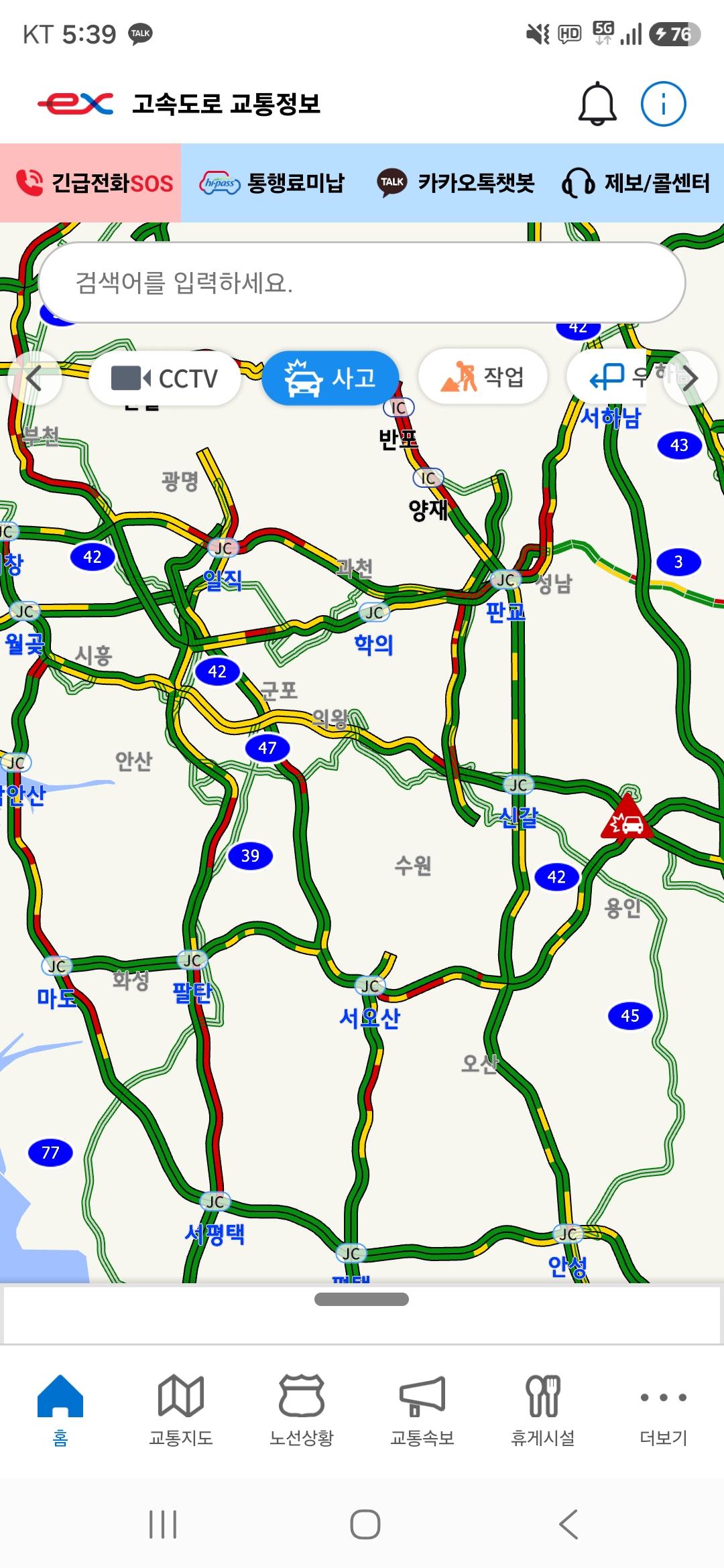Switch to the 교통속보 tab
Image resolution: width=724 pixels, height=1568 pixels.
pyautogui.click(x=422, y=1410)
